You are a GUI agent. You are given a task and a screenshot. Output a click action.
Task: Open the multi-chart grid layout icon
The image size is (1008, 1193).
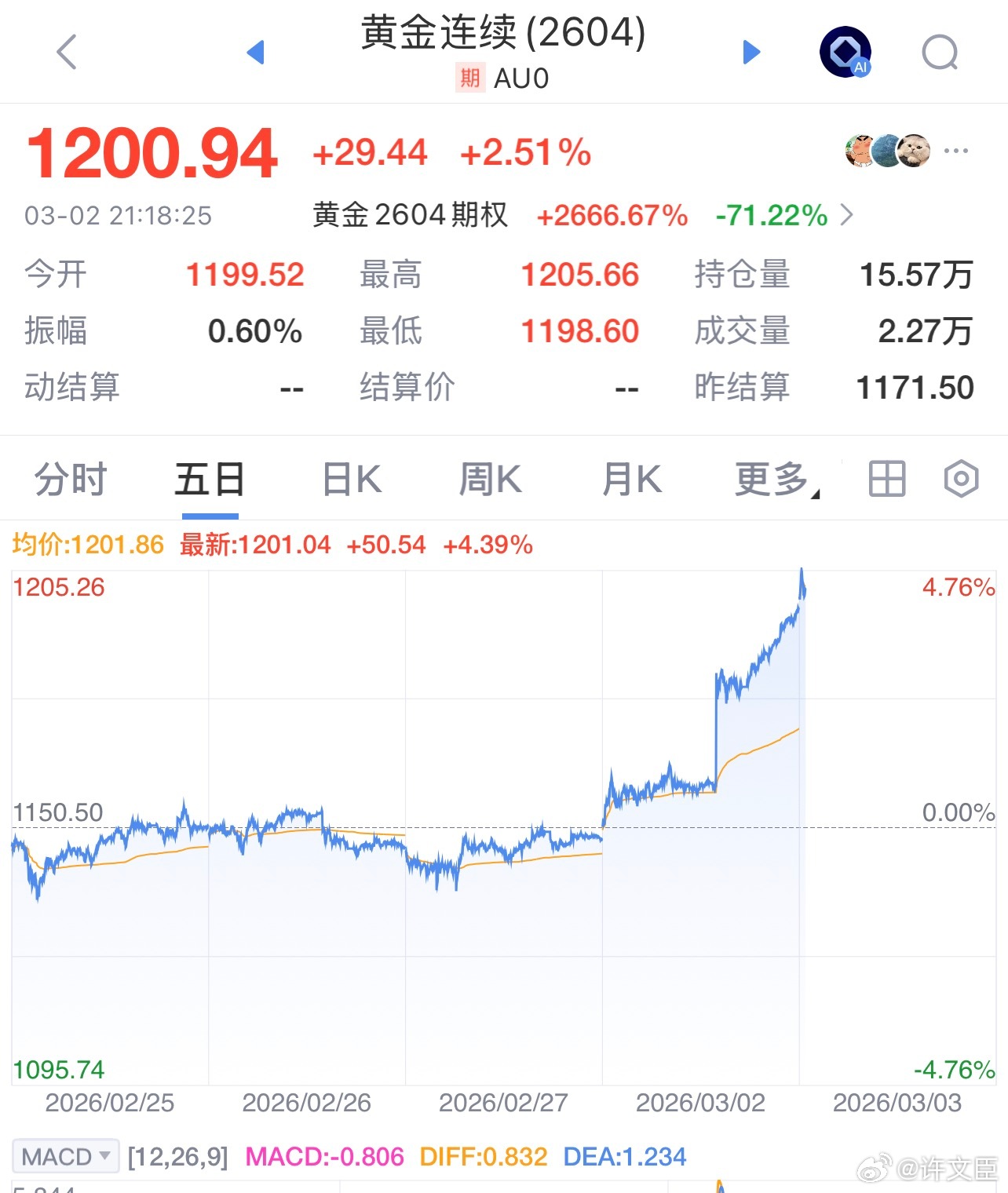click(886, 479)
